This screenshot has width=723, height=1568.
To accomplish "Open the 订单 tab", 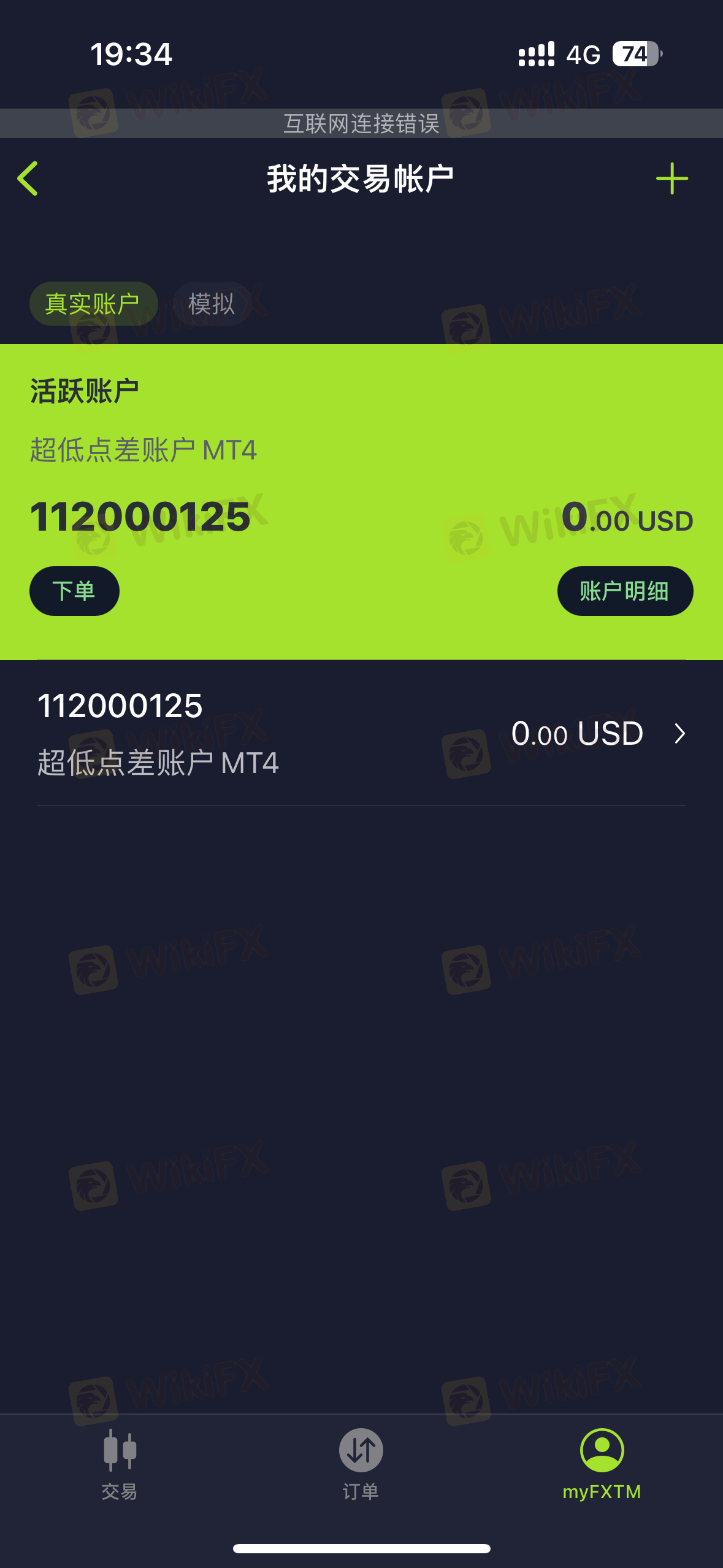I will 361,1464.
